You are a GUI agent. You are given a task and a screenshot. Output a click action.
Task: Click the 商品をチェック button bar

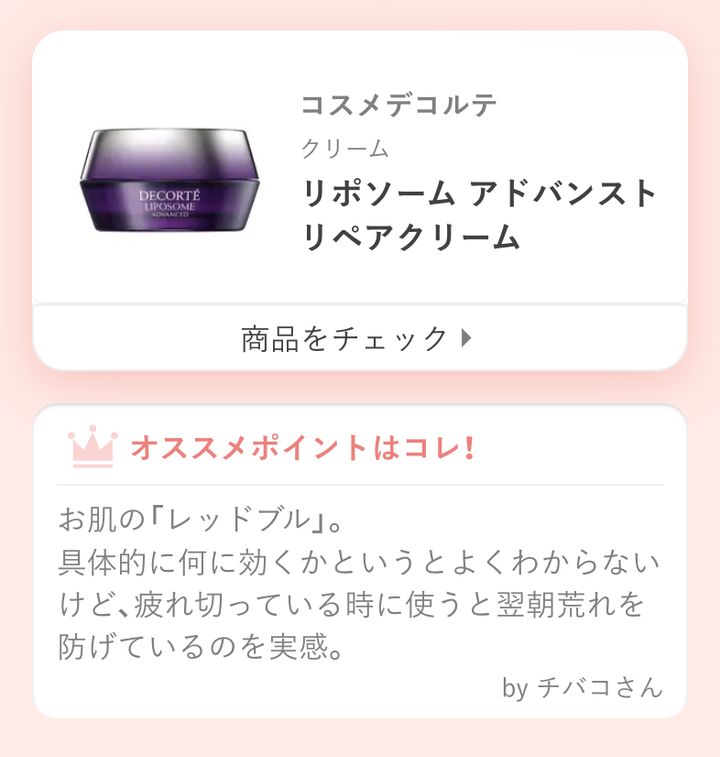(x=360, y=331)
